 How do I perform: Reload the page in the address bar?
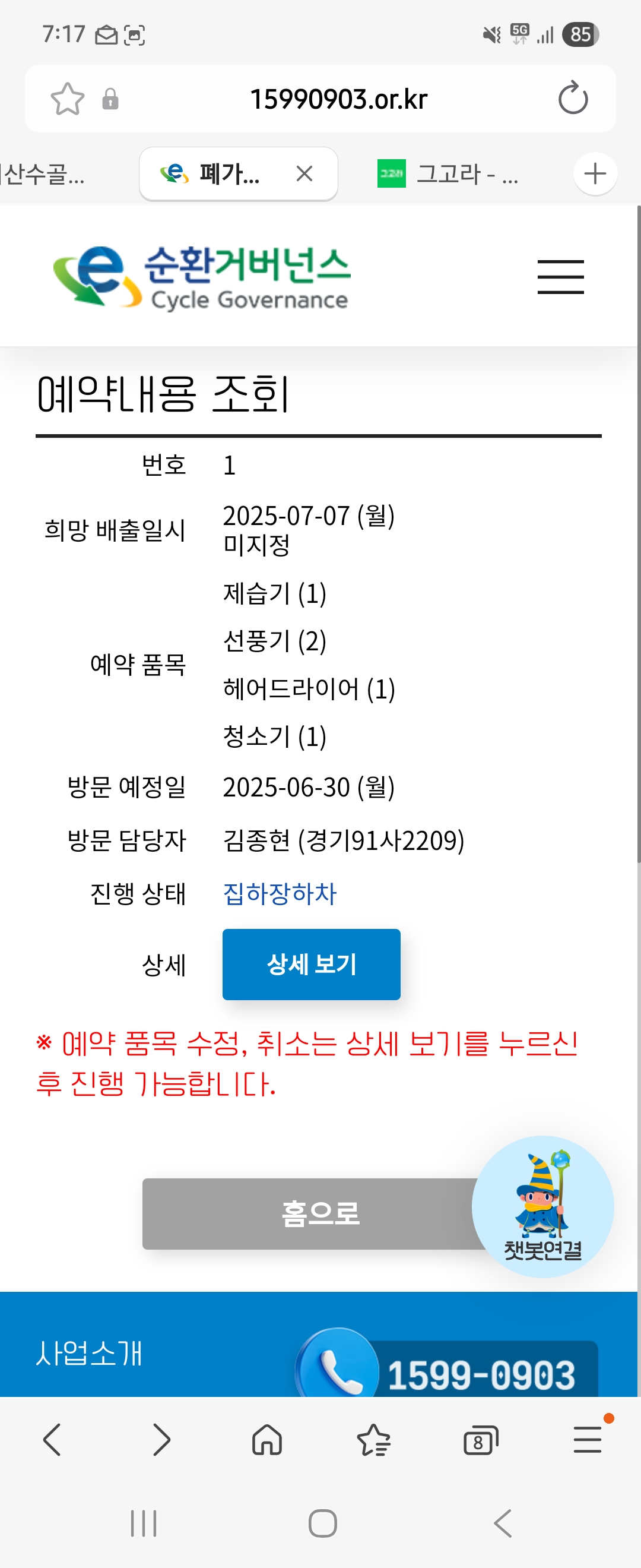pyautogui.click(x=572, y=99)
